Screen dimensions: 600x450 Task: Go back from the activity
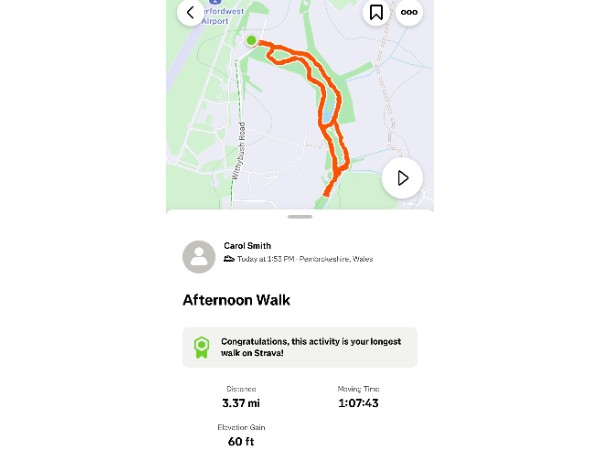pyautogui.click(x=190, y=13)
